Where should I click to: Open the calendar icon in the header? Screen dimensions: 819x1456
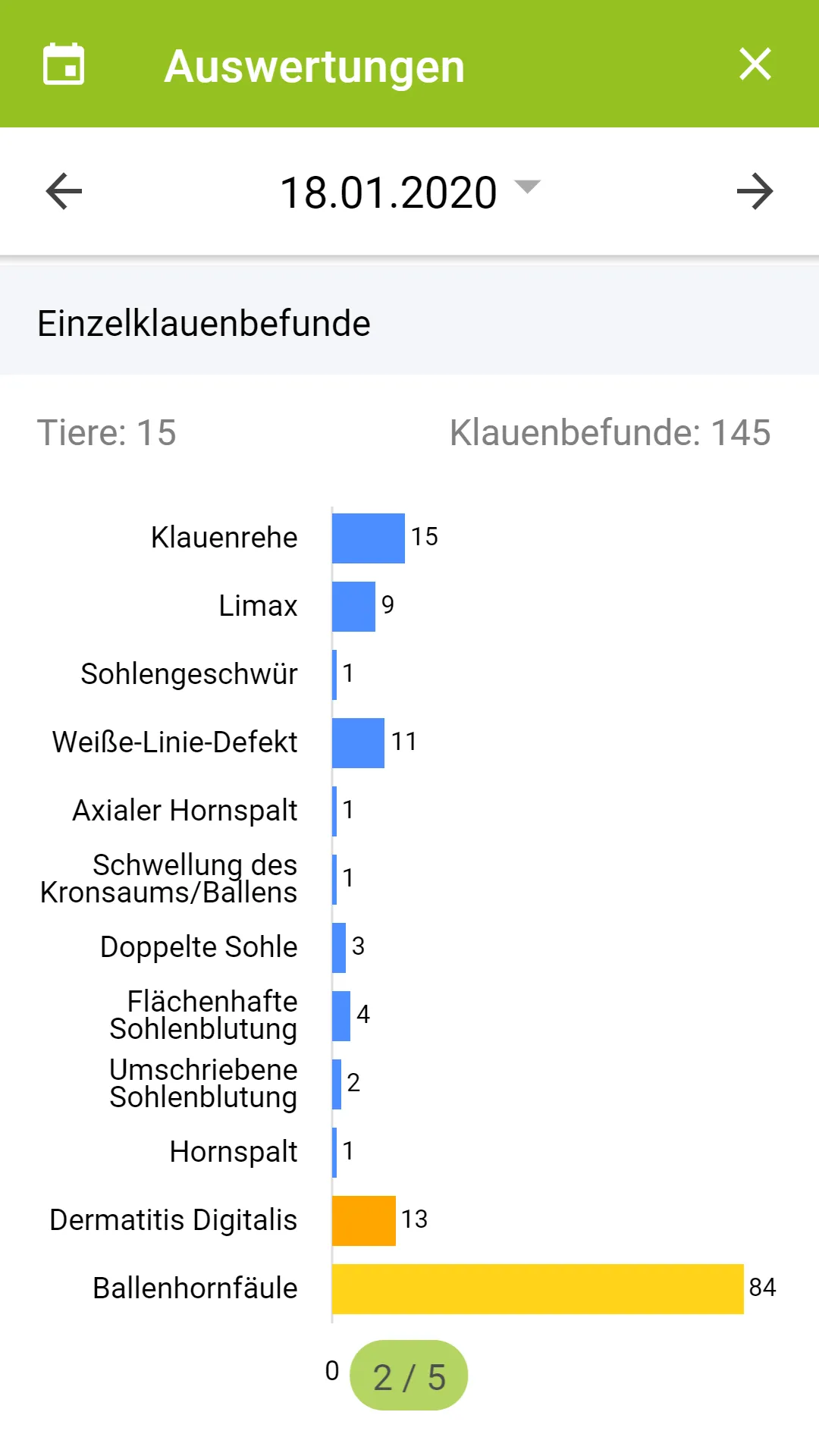pos(64,64)
